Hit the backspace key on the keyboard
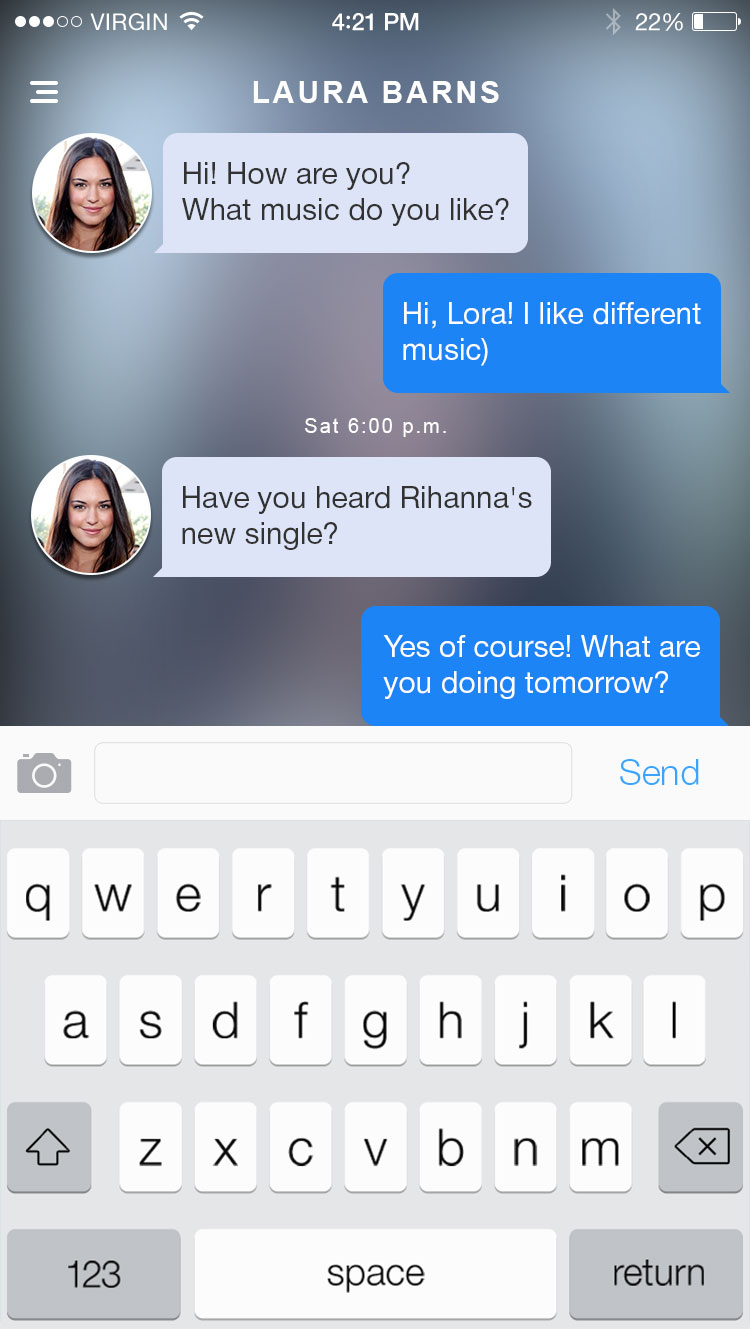The width and height of the screenshot is (750, 1334). (702, 1147)
